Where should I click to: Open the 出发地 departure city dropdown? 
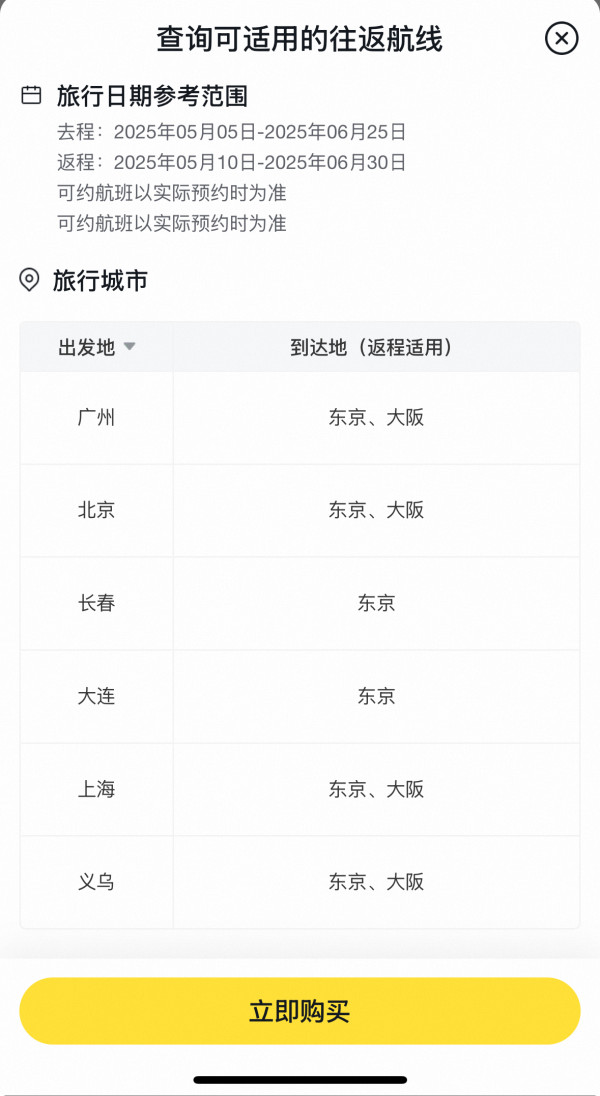97,347
